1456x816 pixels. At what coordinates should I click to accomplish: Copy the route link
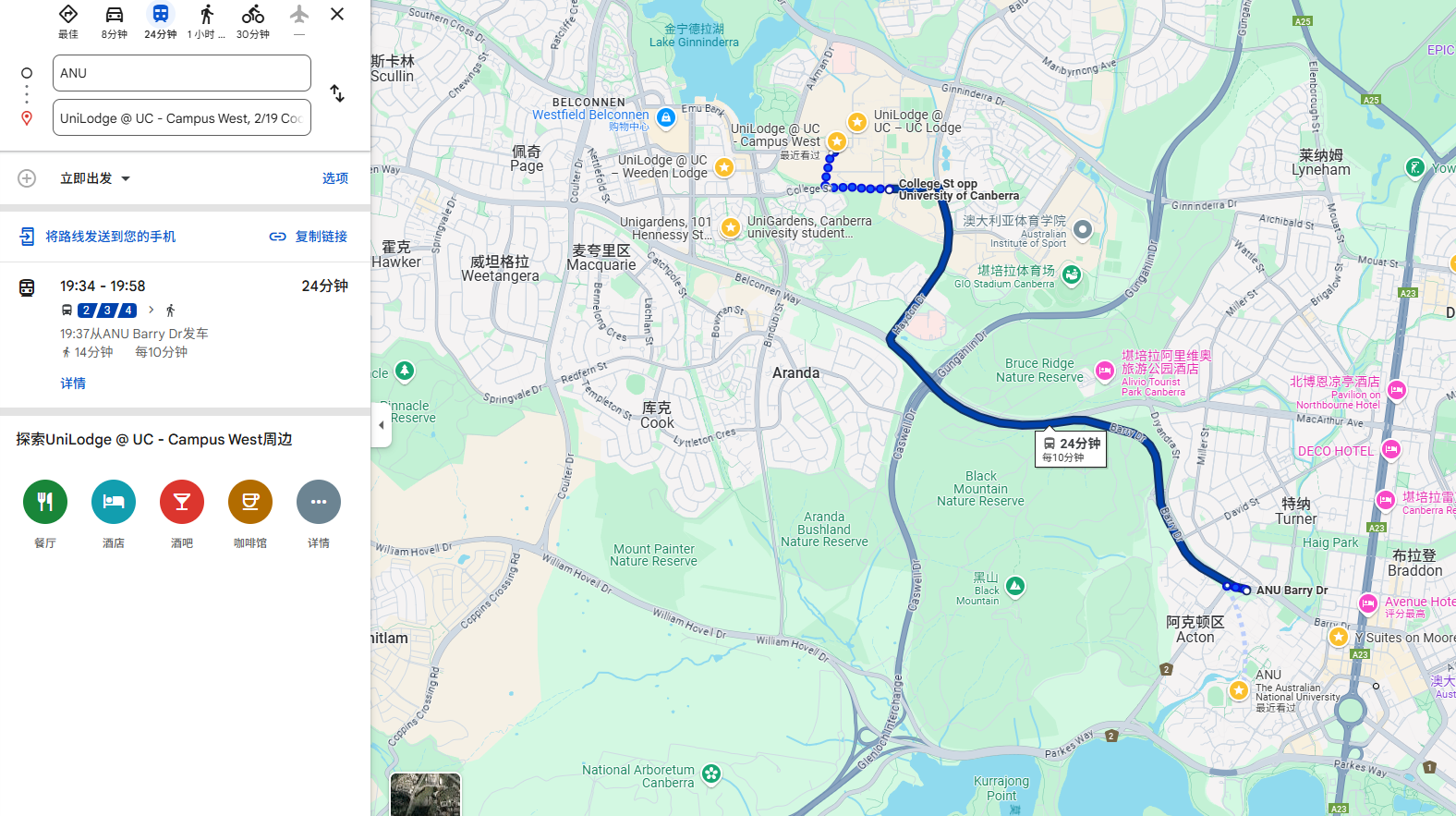[309, 237]
